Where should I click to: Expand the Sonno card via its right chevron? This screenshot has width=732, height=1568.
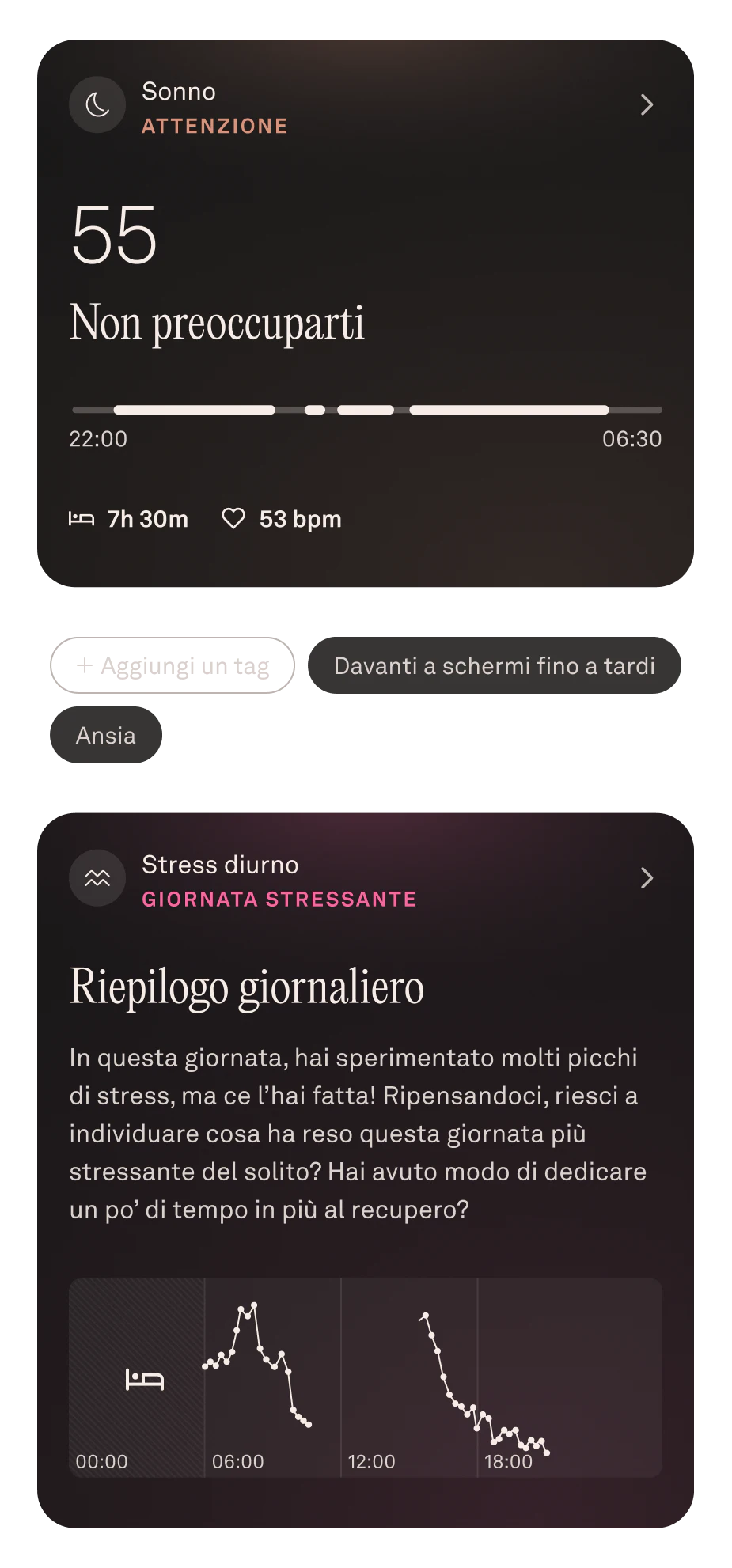[647, 104]
